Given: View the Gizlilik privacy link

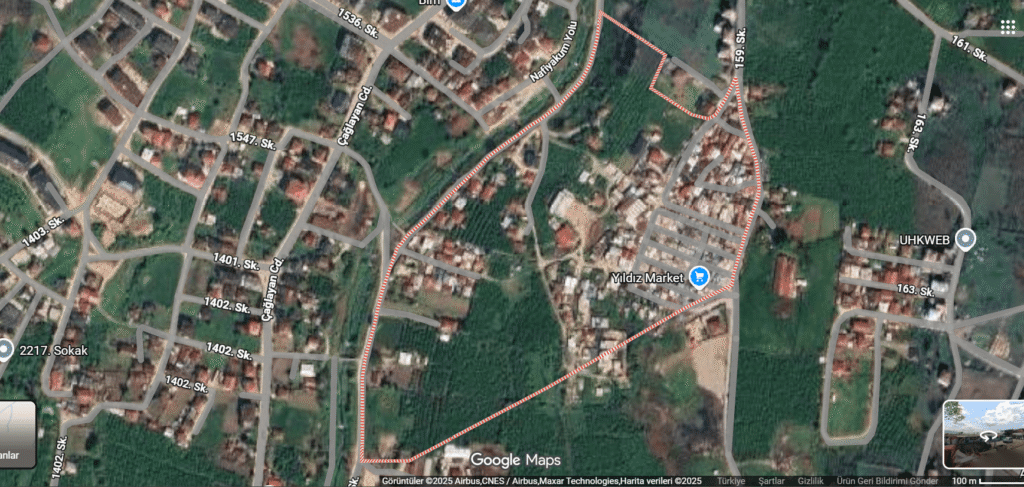Looking at the screenshot, I should pyautogui.click(x=811, y=481).
